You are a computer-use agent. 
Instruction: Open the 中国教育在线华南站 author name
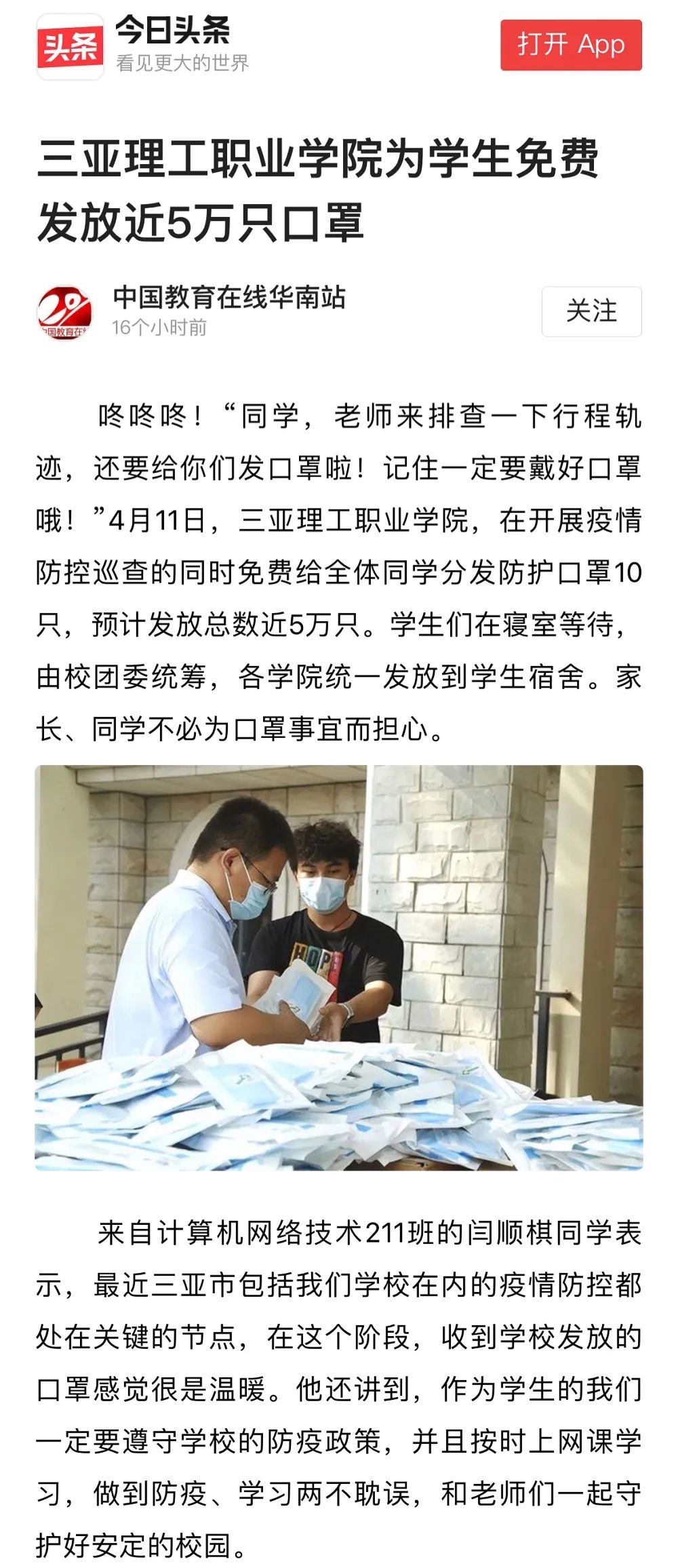click(x=229, y=297)
